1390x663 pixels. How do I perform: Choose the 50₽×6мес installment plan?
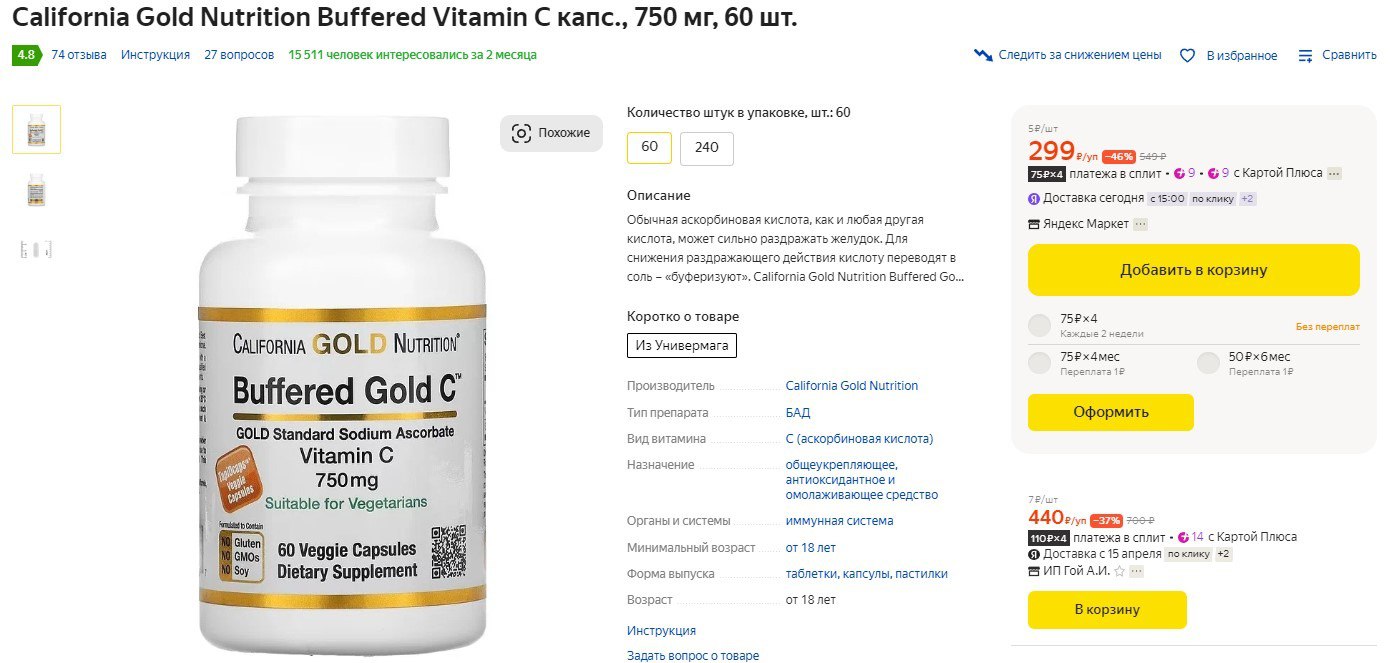point(1209,363)
